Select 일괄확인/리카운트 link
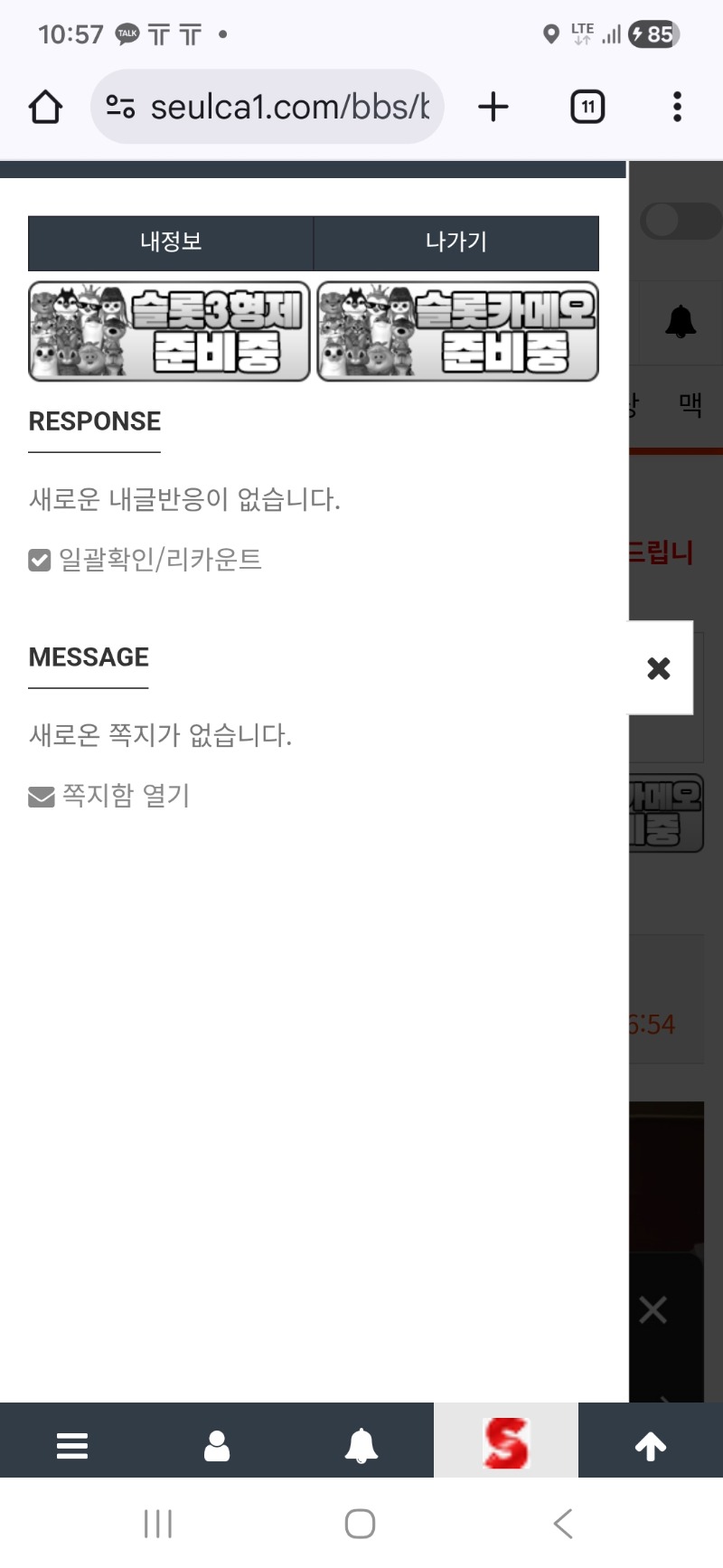 (159, 560)
